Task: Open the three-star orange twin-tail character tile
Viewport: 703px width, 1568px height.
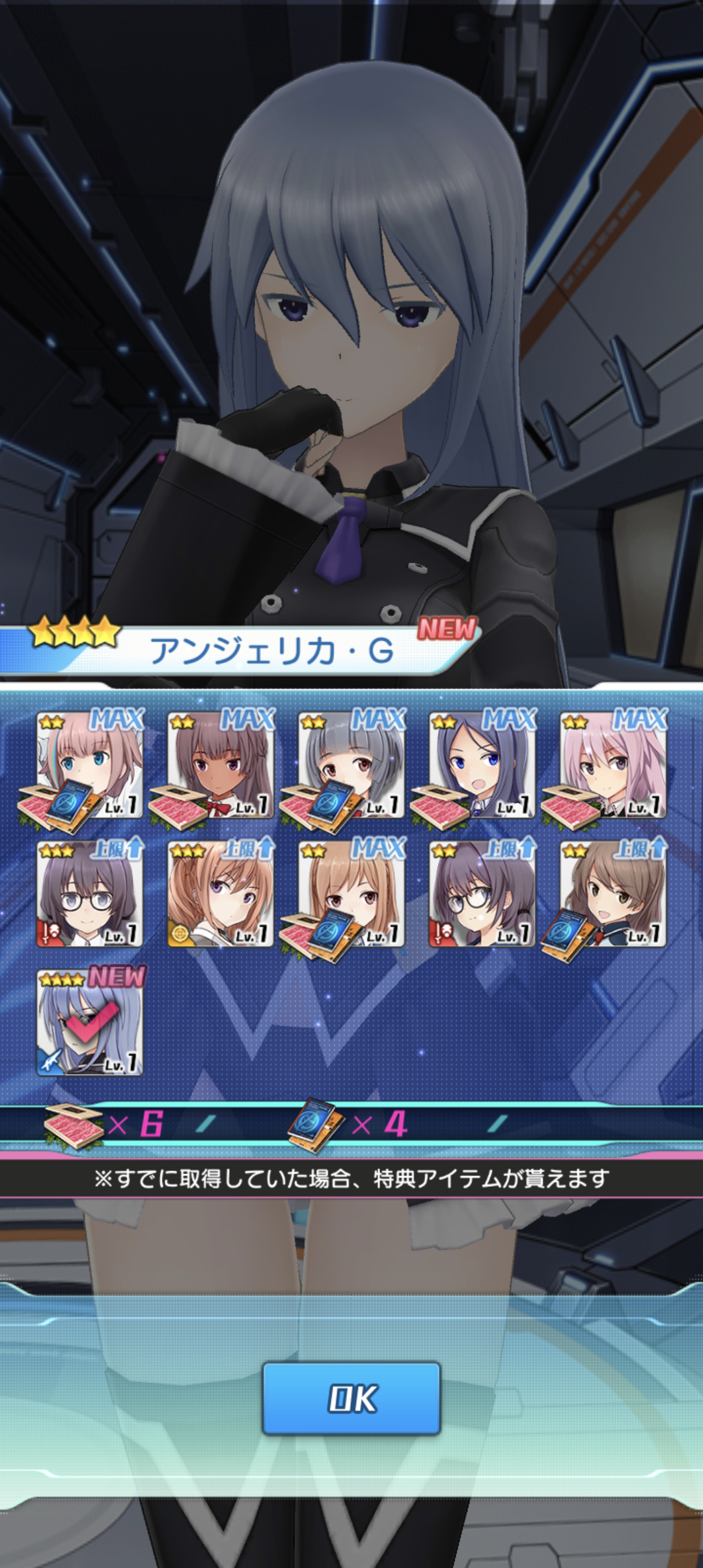Action: coord(221,893)
